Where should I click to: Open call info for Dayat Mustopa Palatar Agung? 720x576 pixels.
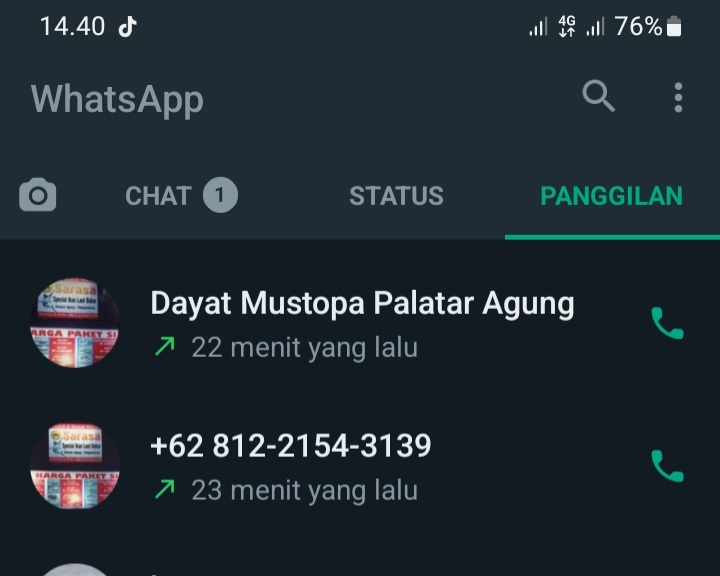pyautogui.click(x=362, y=323)
